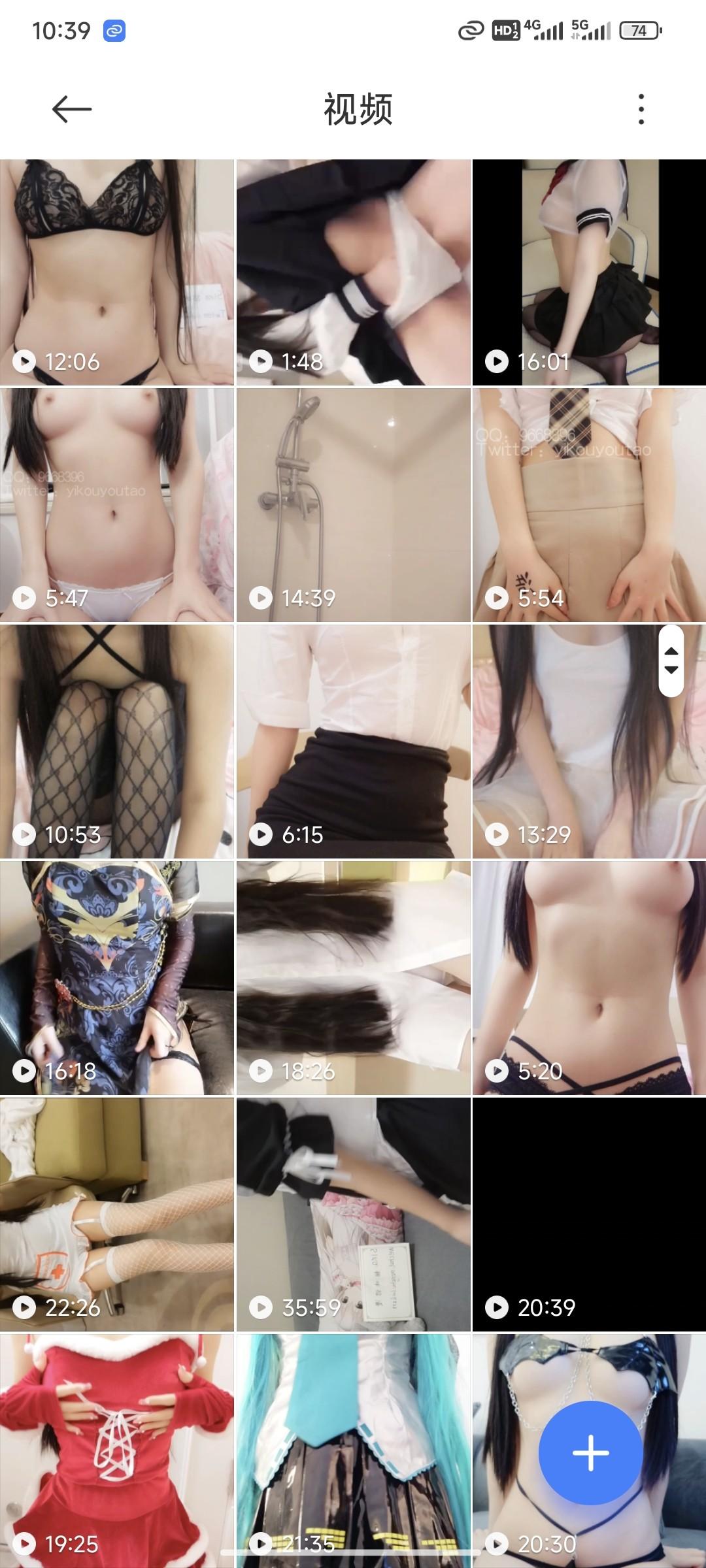Open the 35:59 video
Viewport: 706px width, 1568px height.
pyautogui.click(x=353, y=1214)
